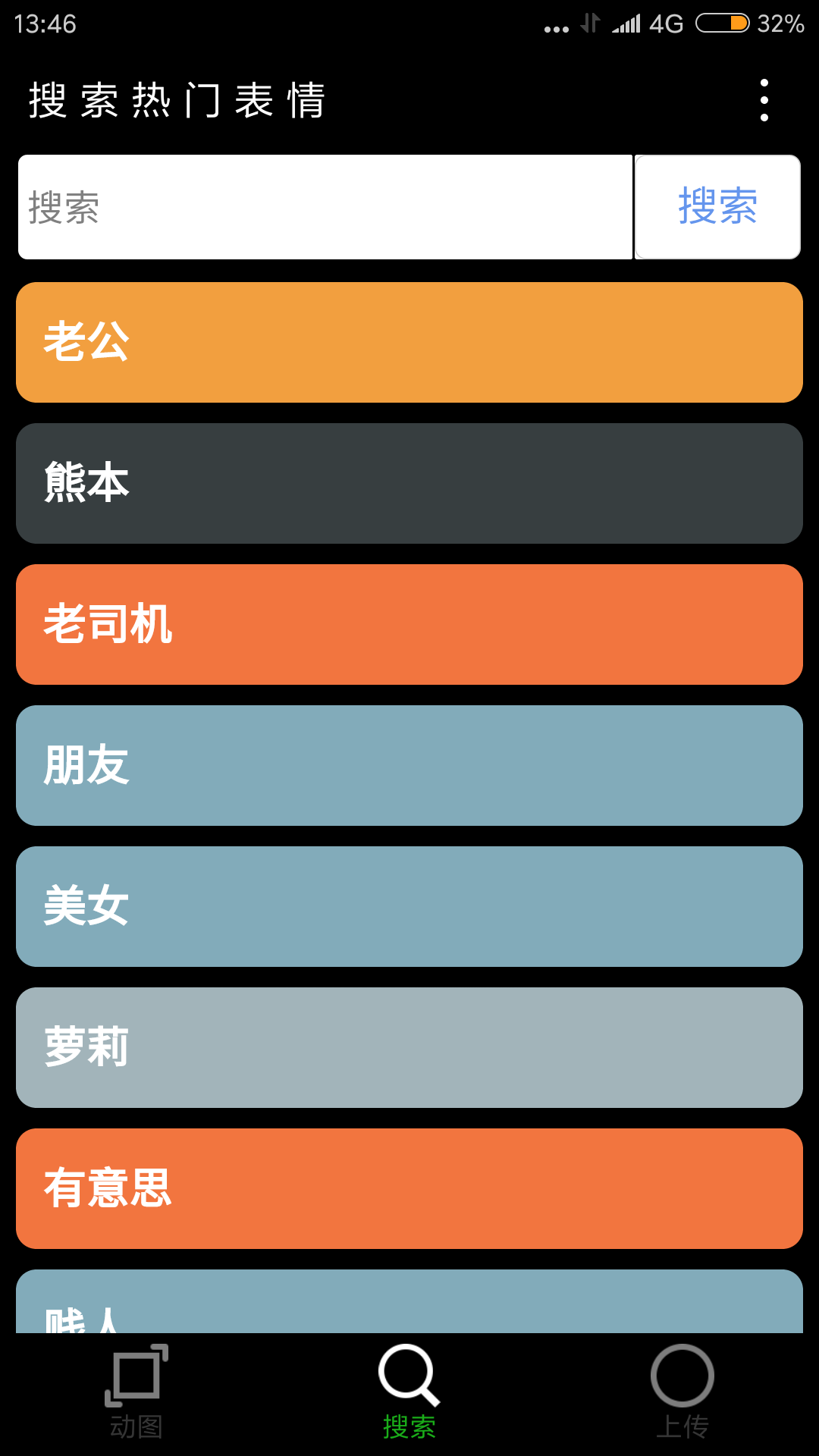Select the 萝莉 keyword row
Screen dimensions: 819x1456
point(409,1047)
